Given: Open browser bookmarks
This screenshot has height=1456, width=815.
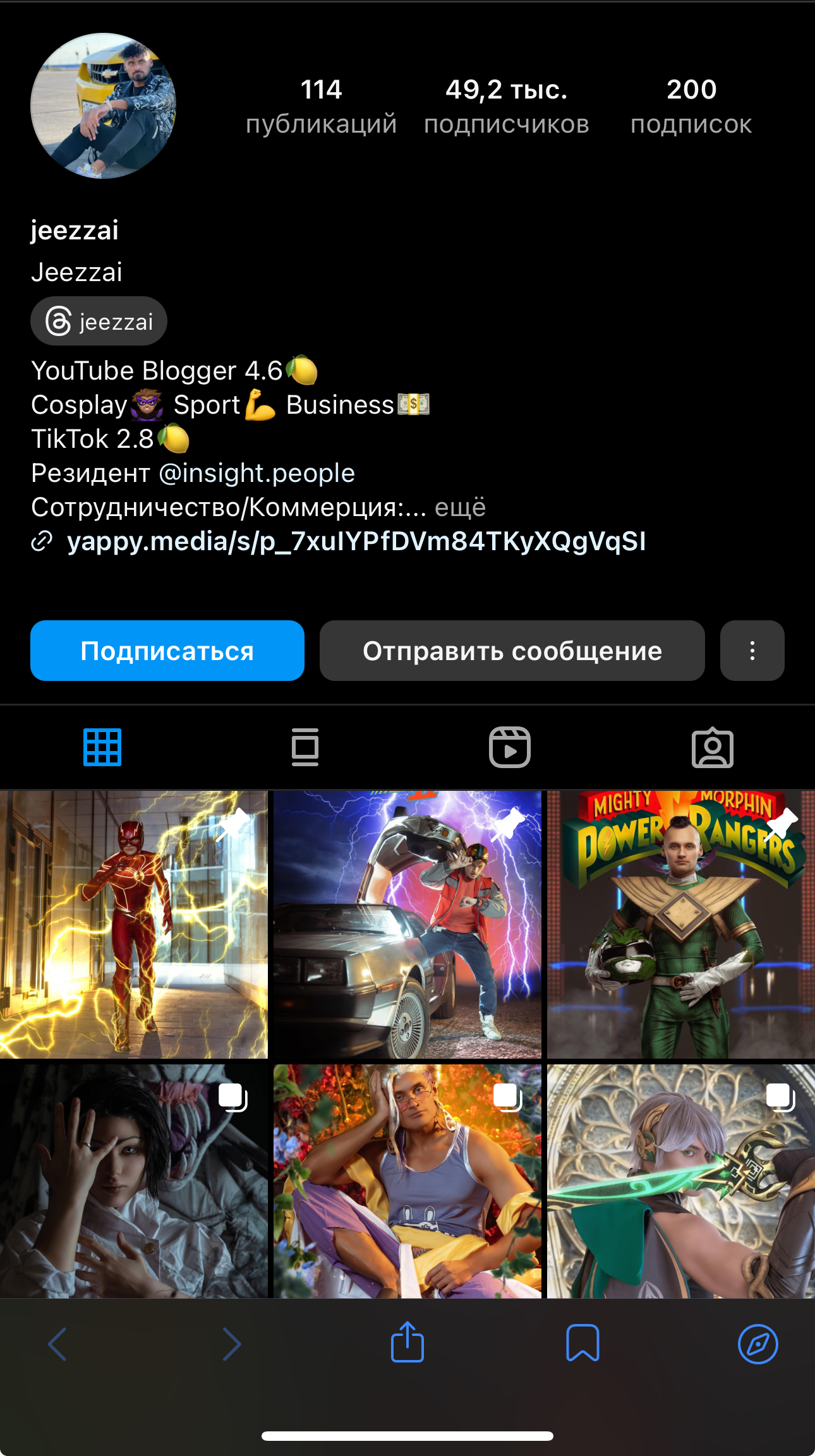Looking at the screenshot, I should (583, 1342).
